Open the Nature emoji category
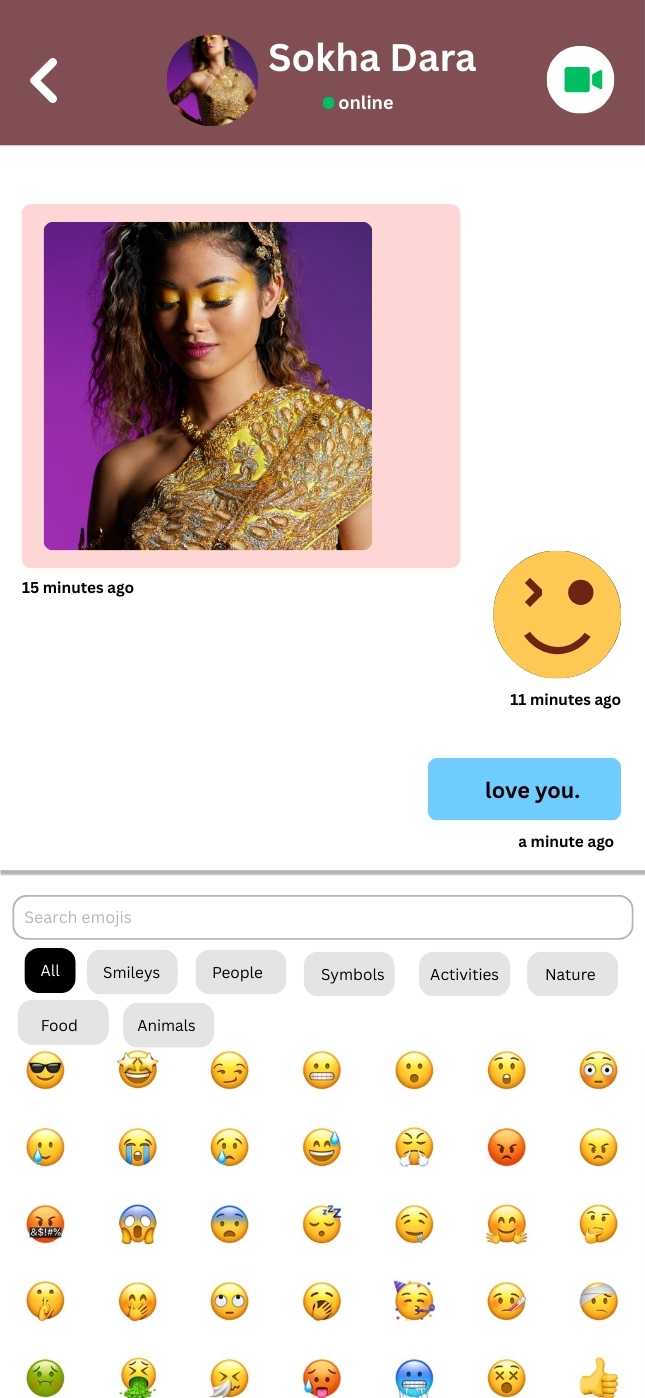645x1398 pixels. pyautogui.click(x=570, y=974)
